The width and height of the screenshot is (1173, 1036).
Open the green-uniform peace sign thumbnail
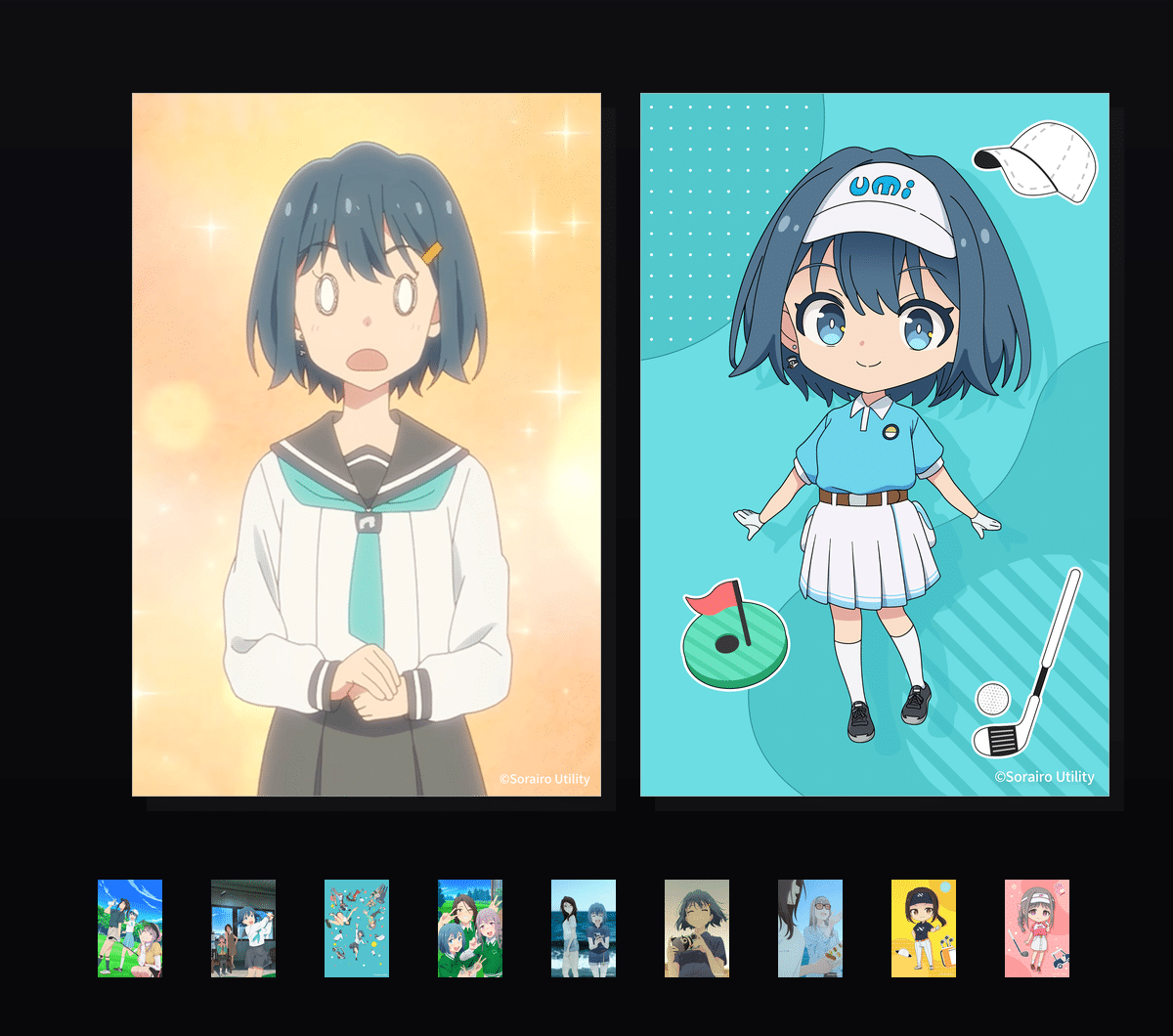pyautogui.click(x=470, y=928)
